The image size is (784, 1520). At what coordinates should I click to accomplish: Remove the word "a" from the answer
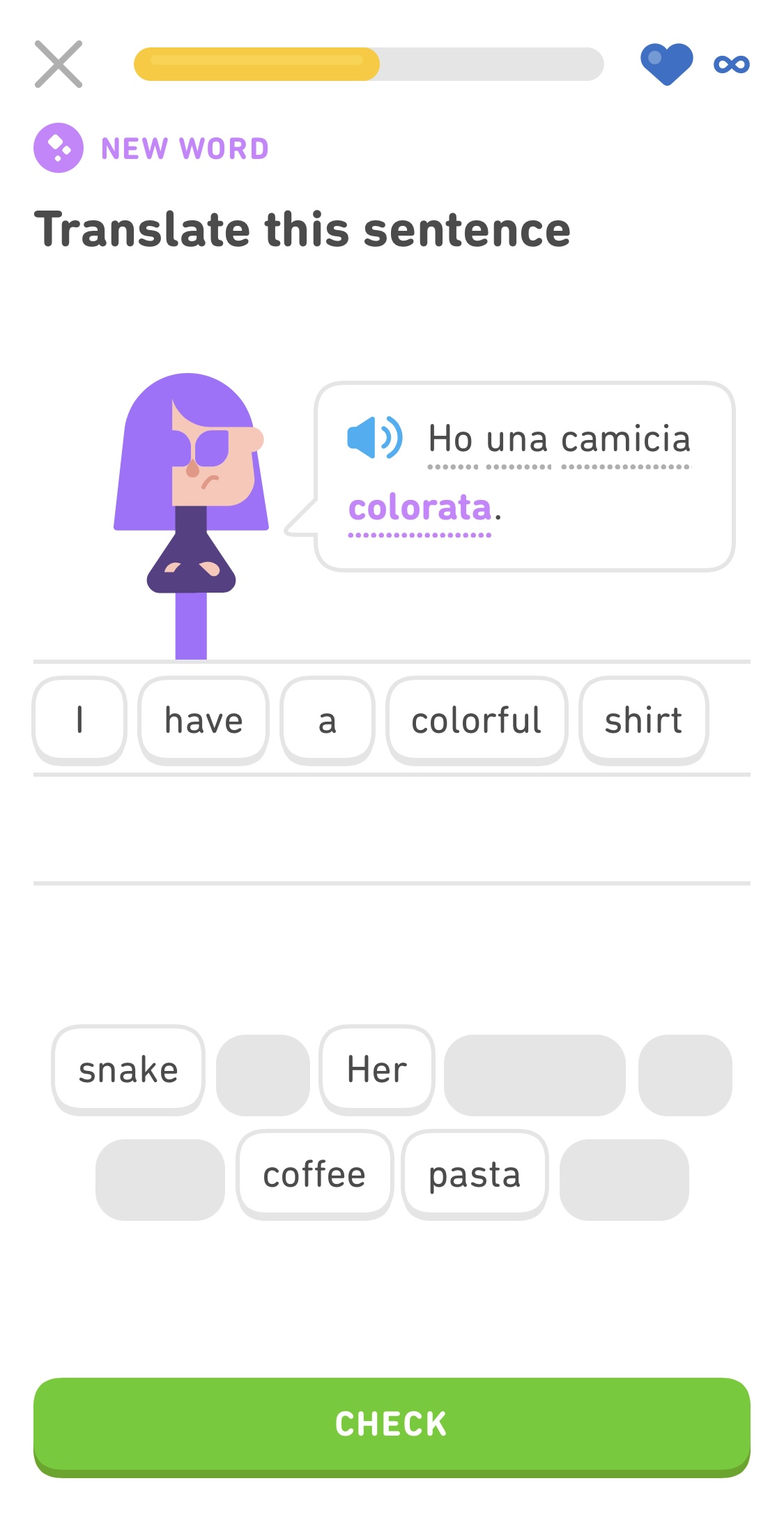click(327, 720)
